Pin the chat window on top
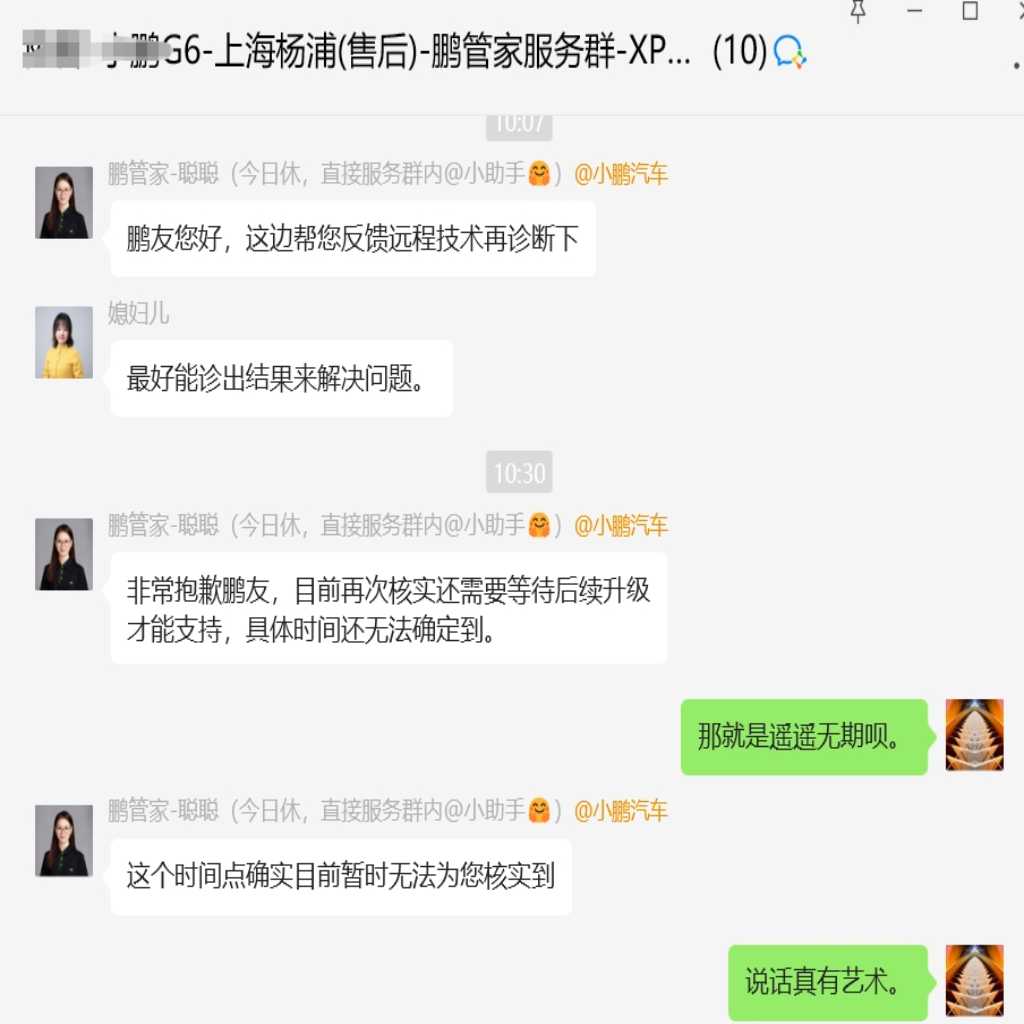1024x1024 pixels. coord(857,10)
